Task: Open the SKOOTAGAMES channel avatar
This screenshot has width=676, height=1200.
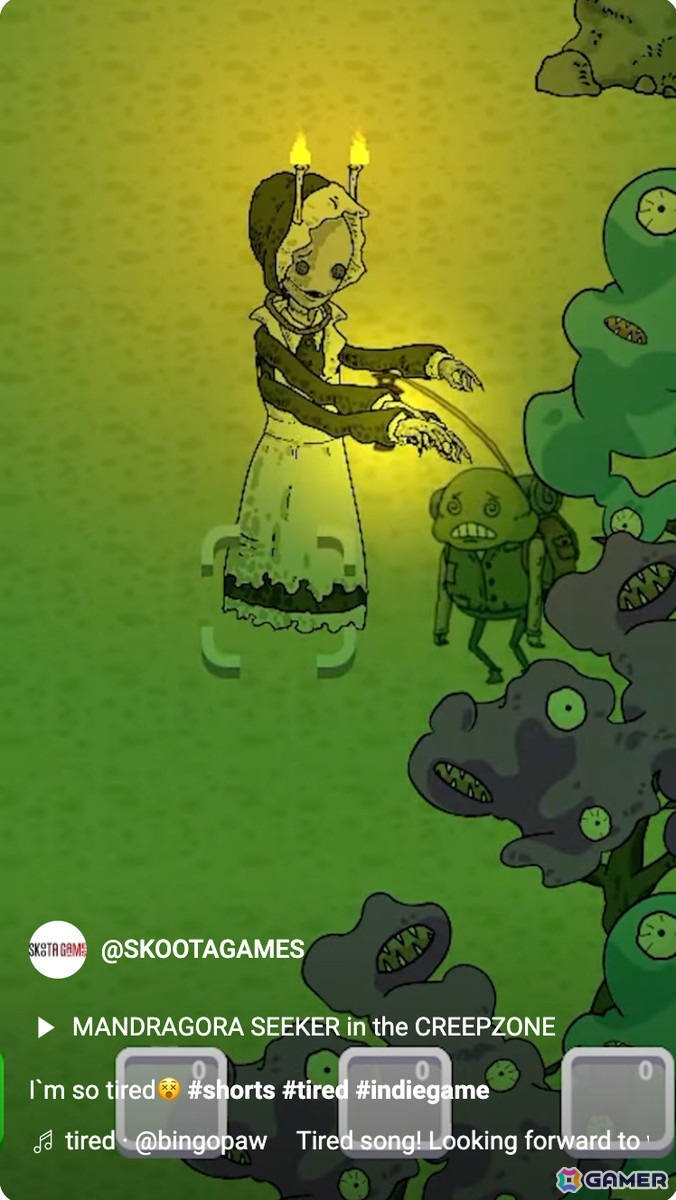Action: click(x=58, y=949)
